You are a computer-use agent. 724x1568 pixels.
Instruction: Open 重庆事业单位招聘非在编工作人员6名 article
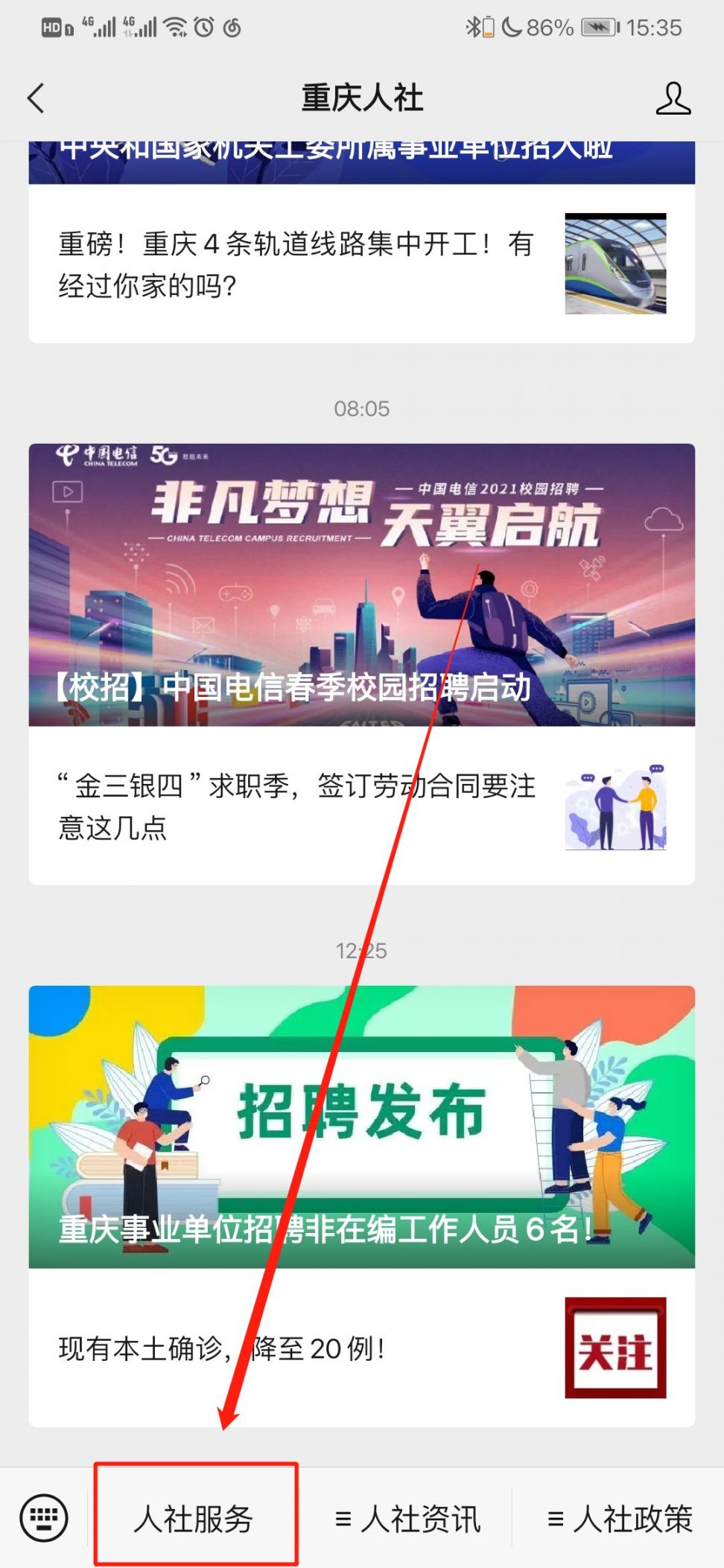(x=361, y=1126)
